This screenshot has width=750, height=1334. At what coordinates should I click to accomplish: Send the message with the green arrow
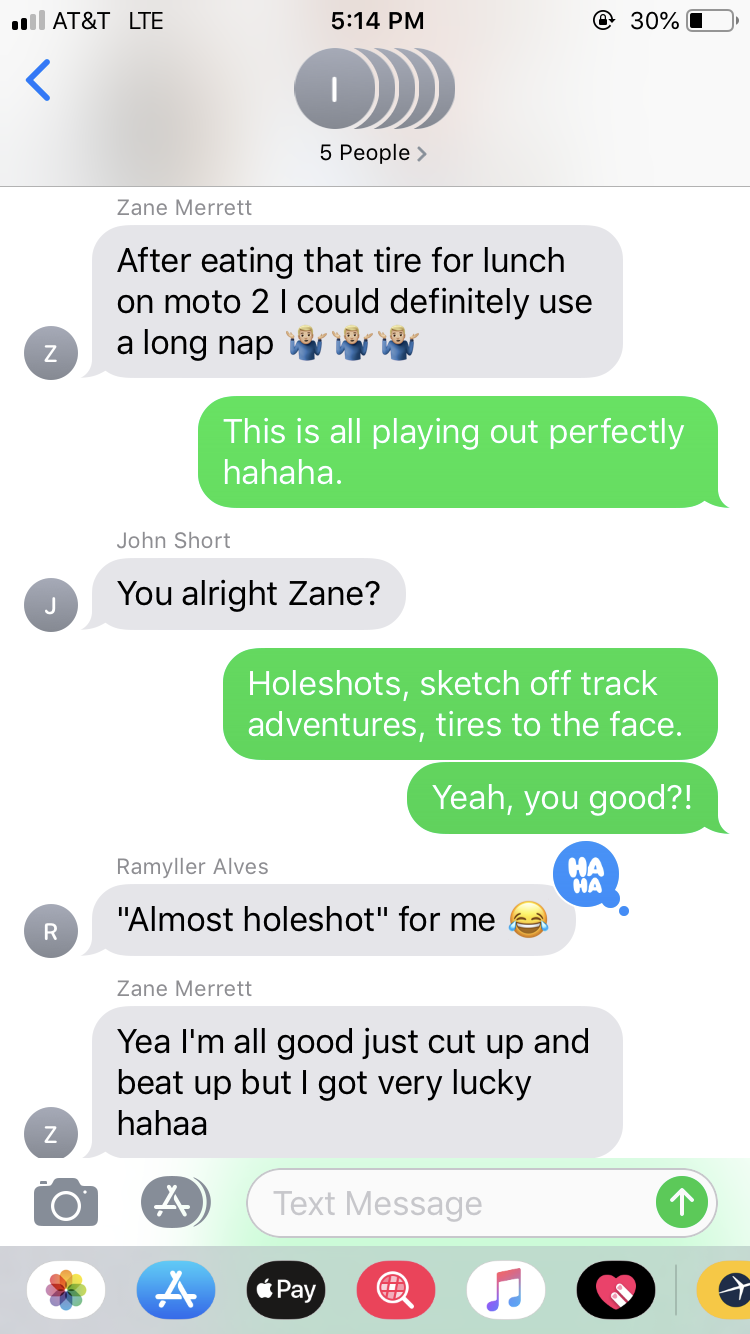point(682,1202)
